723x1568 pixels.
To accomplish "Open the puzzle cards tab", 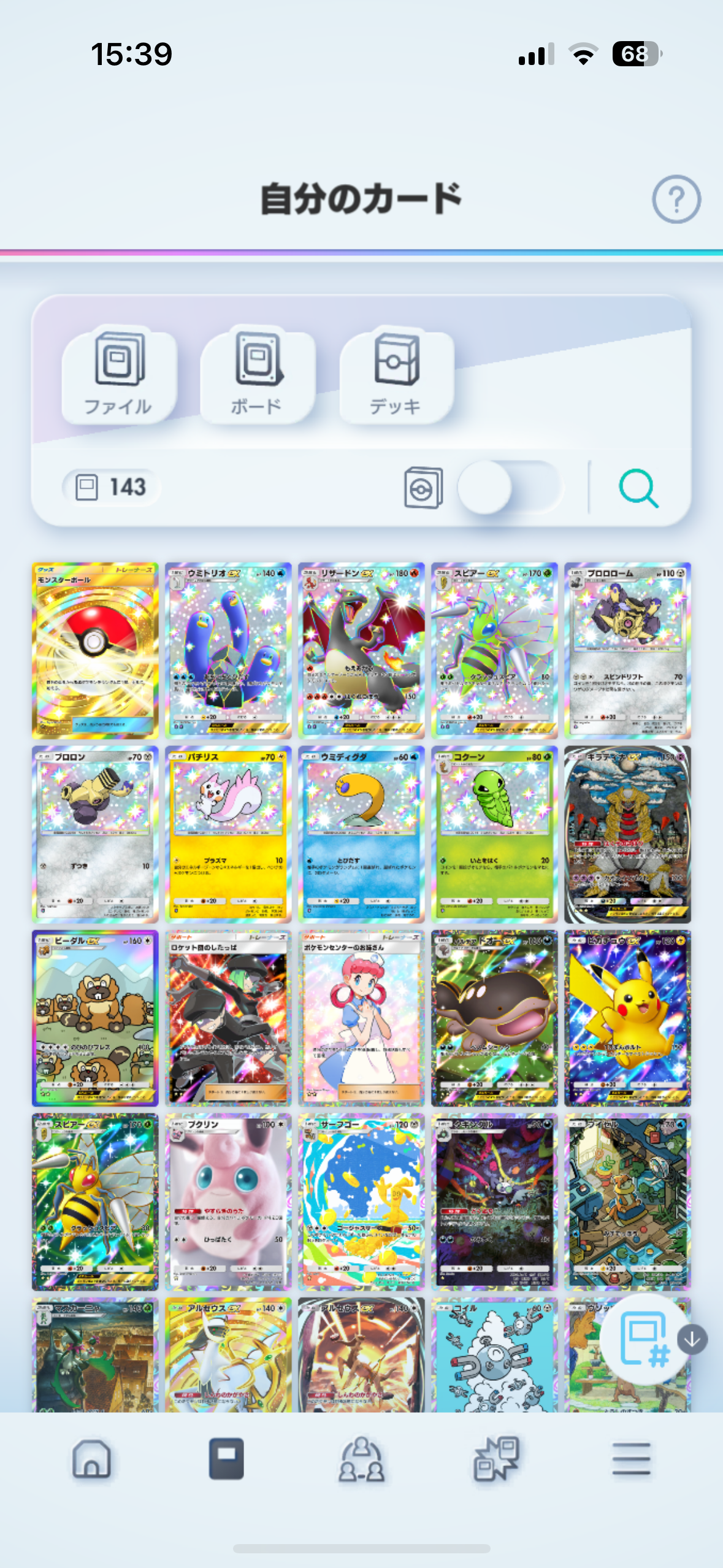I will tap(497, 1459).
